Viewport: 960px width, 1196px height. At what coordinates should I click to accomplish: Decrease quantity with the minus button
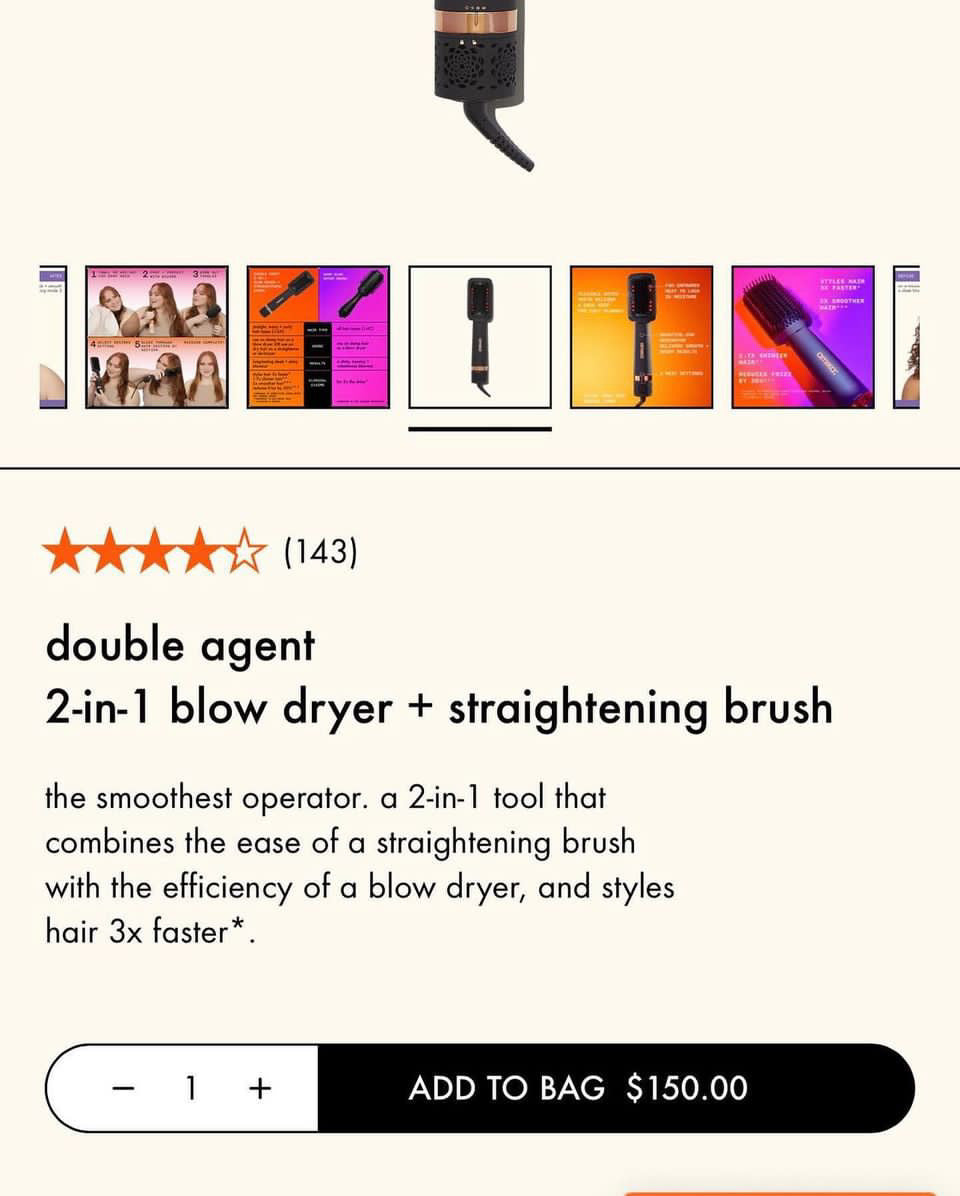coord(123,1088)
